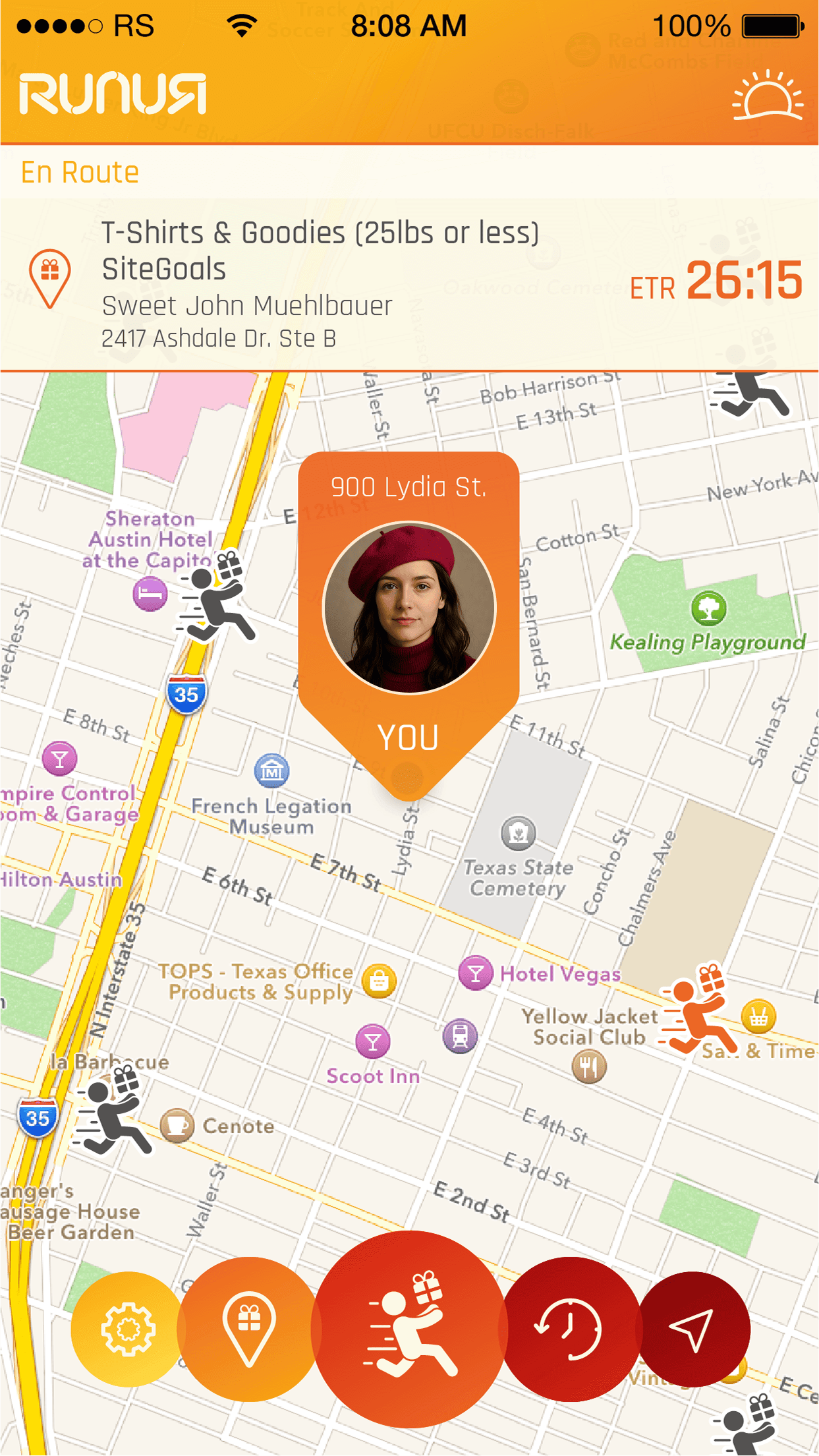The image size is (819, 1456).
Task: Tap the Cenote coffee pin
Action: click(177, 1125)
